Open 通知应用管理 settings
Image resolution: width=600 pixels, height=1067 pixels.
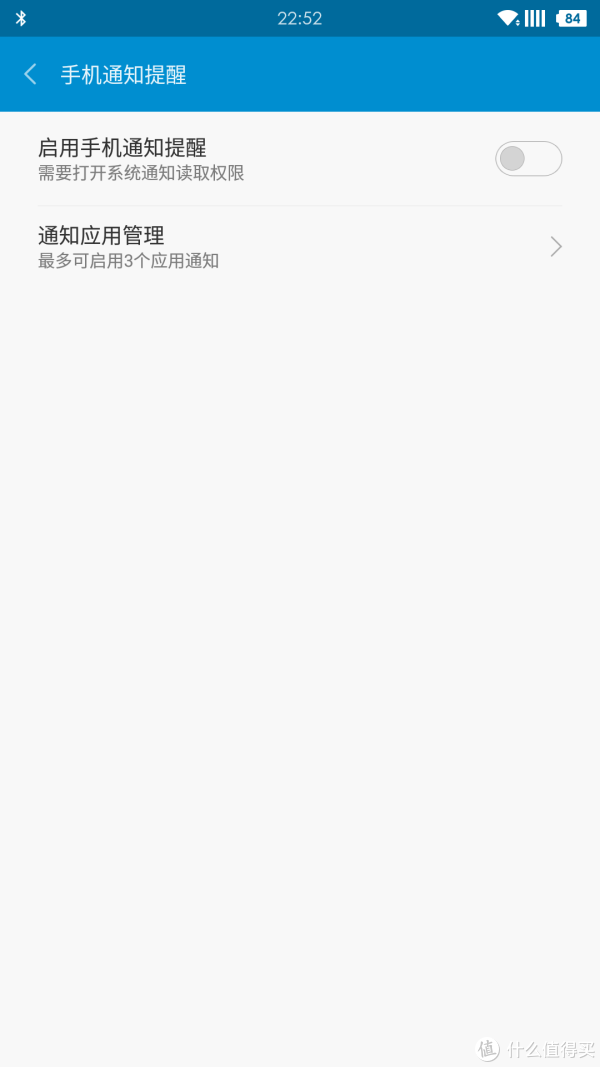point(300,247)
